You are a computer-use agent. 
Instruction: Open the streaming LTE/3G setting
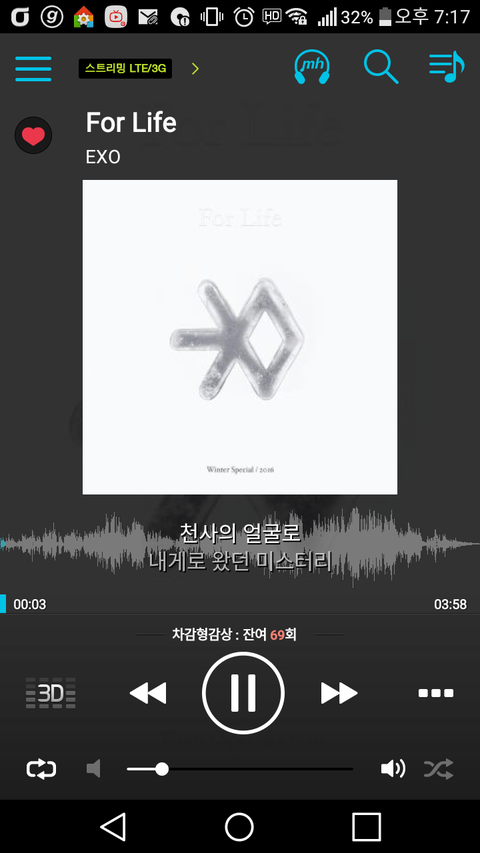(x=125, y=69)
